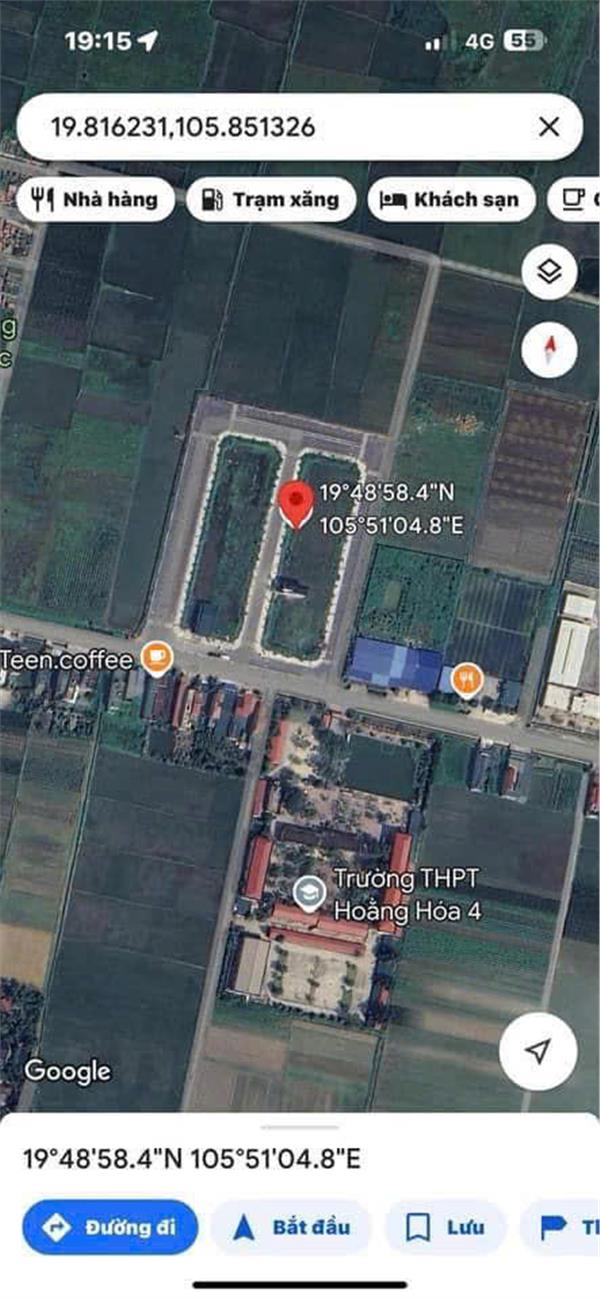Center map on my location
This screenshot has height=1300, width=600.
coord(538,1051)
